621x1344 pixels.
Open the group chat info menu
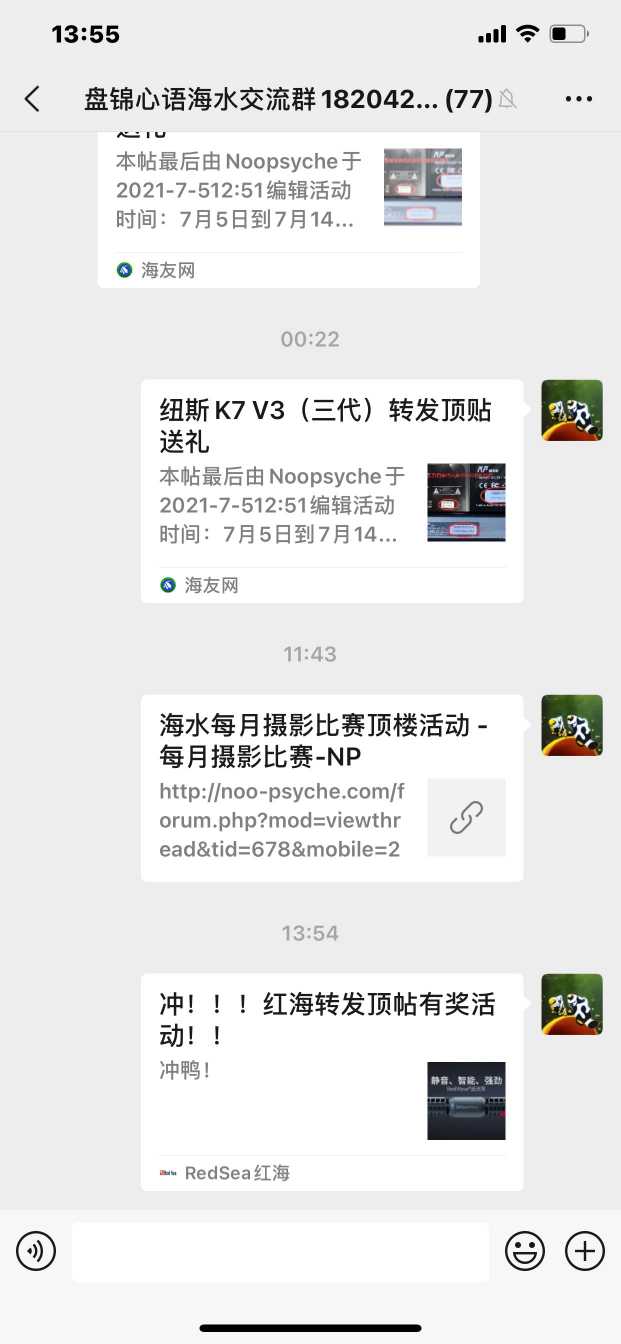(x=579, y=98)
